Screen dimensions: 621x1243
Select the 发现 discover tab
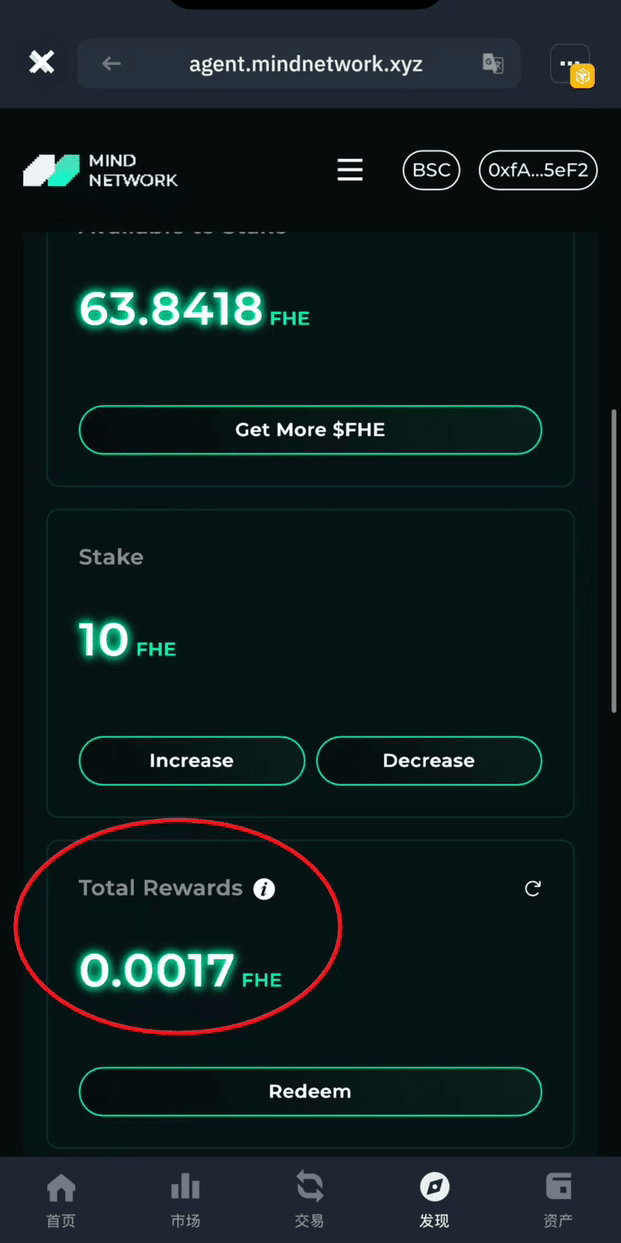click(434, 1200)
